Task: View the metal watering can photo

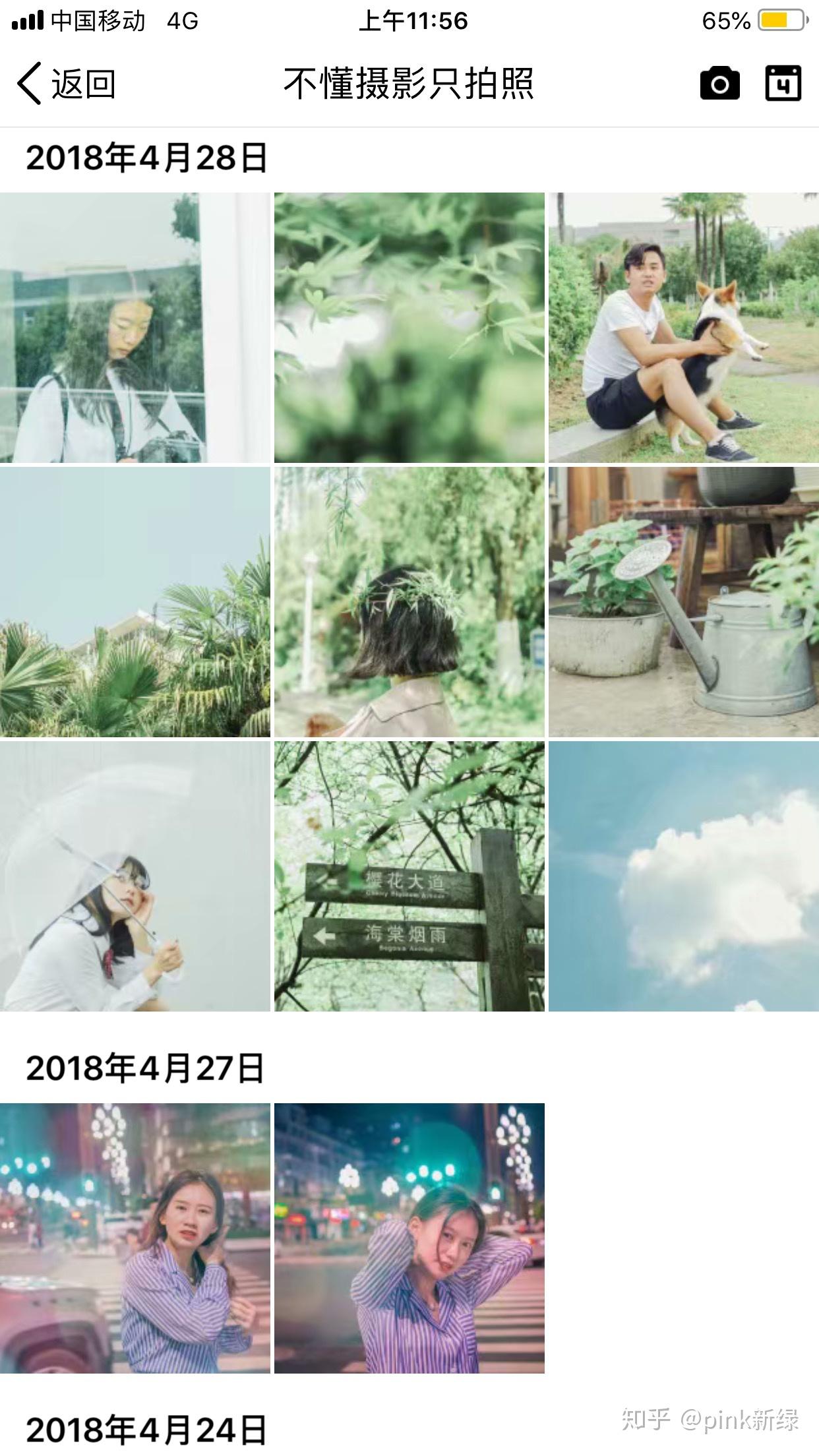Action: click(684, 602)
